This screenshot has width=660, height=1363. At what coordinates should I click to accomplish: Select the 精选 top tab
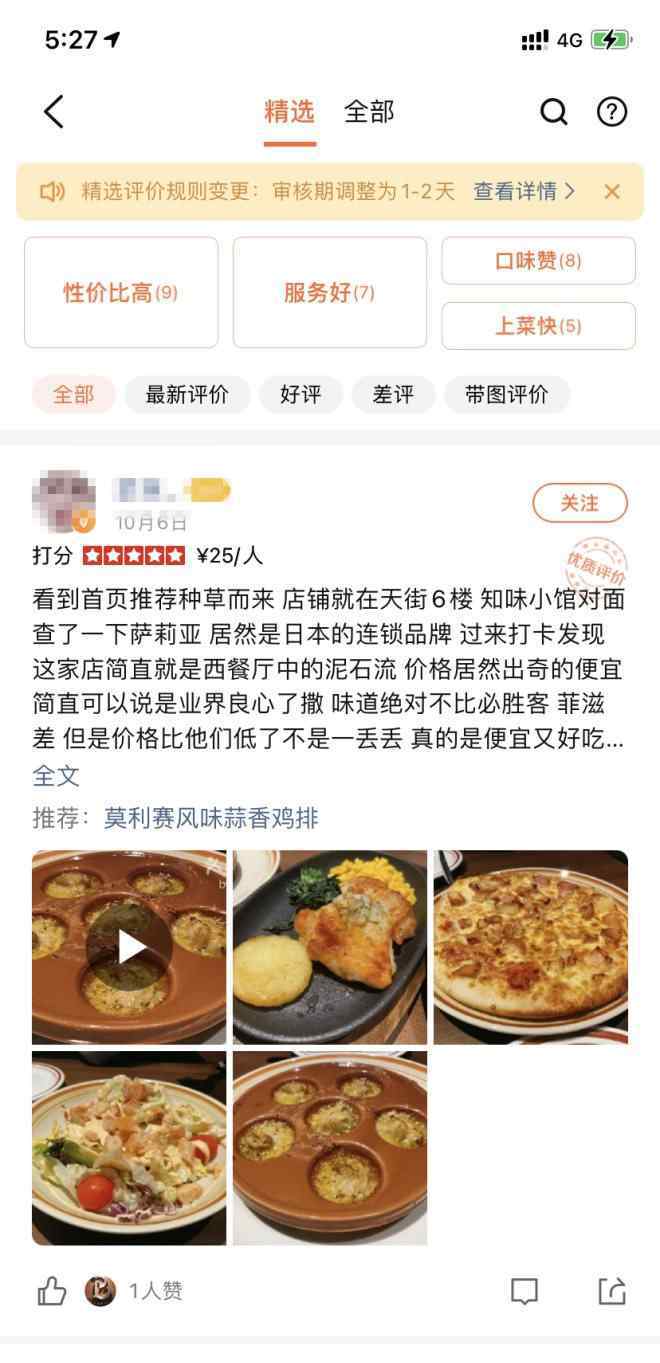tap(289, 112)
